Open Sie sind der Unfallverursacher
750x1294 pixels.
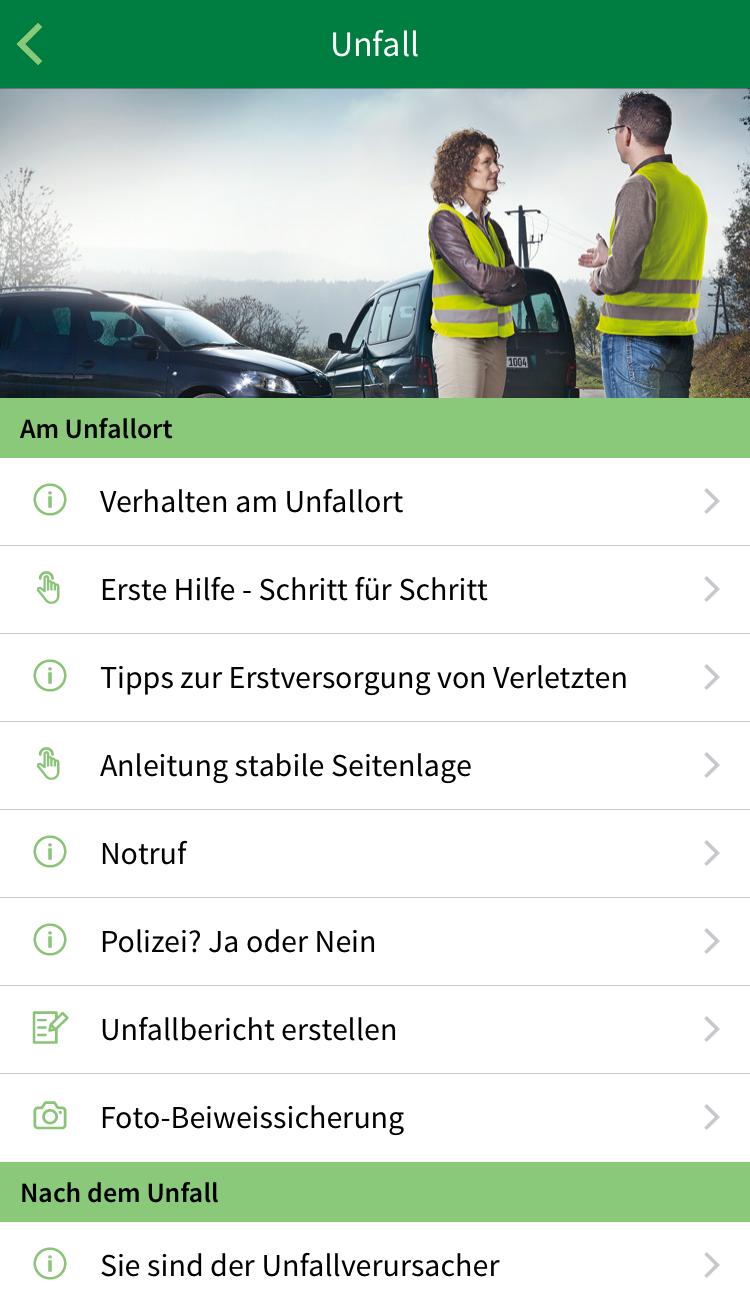tap(374, 1265)
